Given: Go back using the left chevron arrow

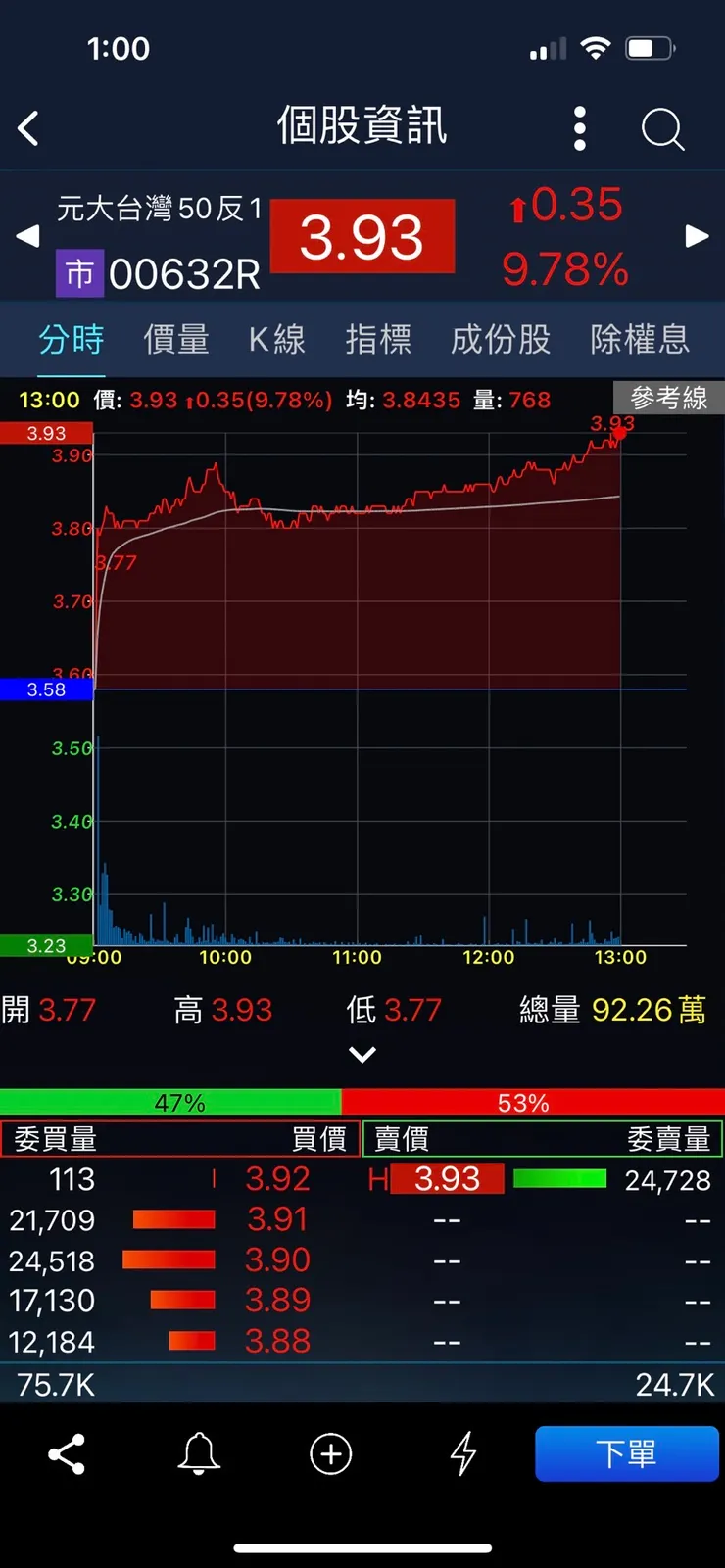Looking at the screenshot, I should (x=27, y=128).
